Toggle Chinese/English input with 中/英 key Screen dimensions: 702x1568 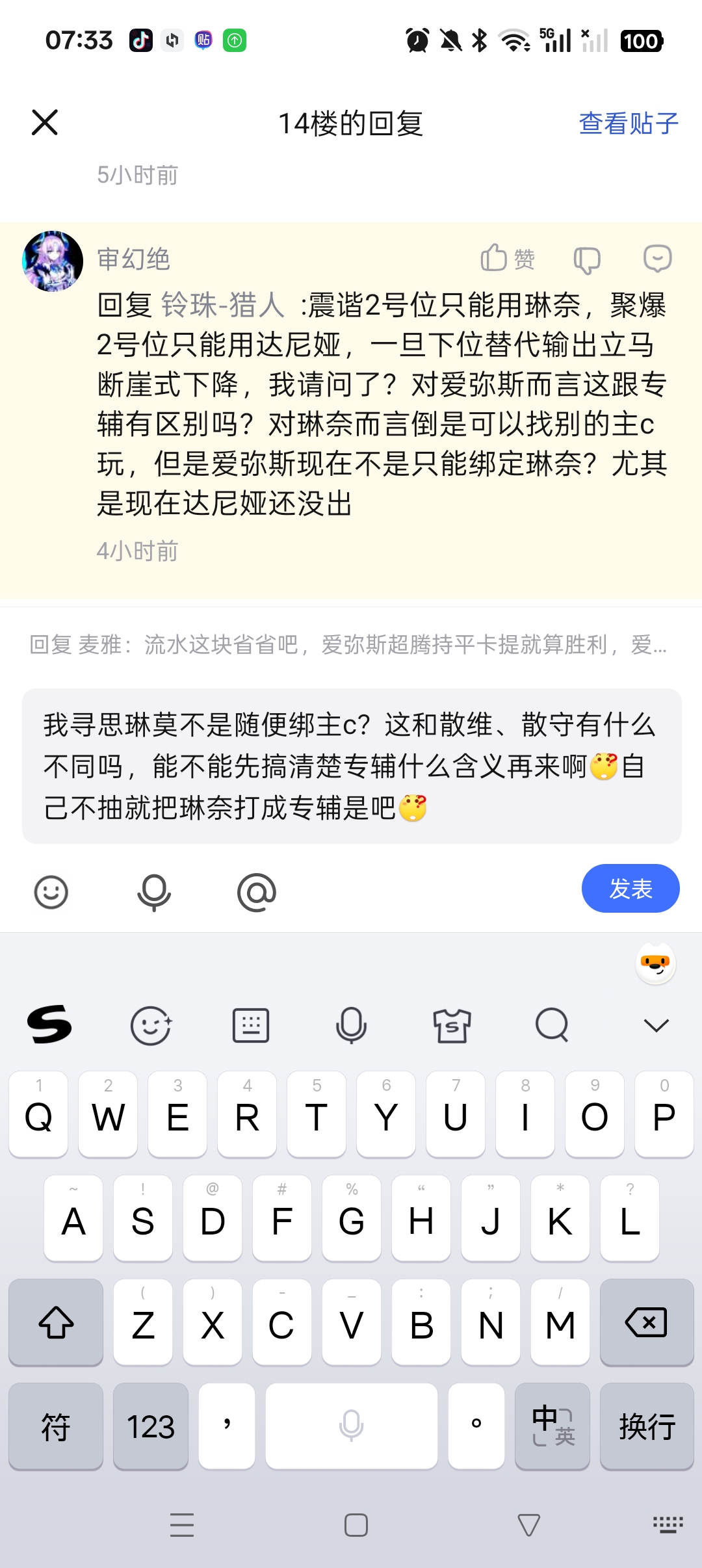click(x=552, y=1426)
